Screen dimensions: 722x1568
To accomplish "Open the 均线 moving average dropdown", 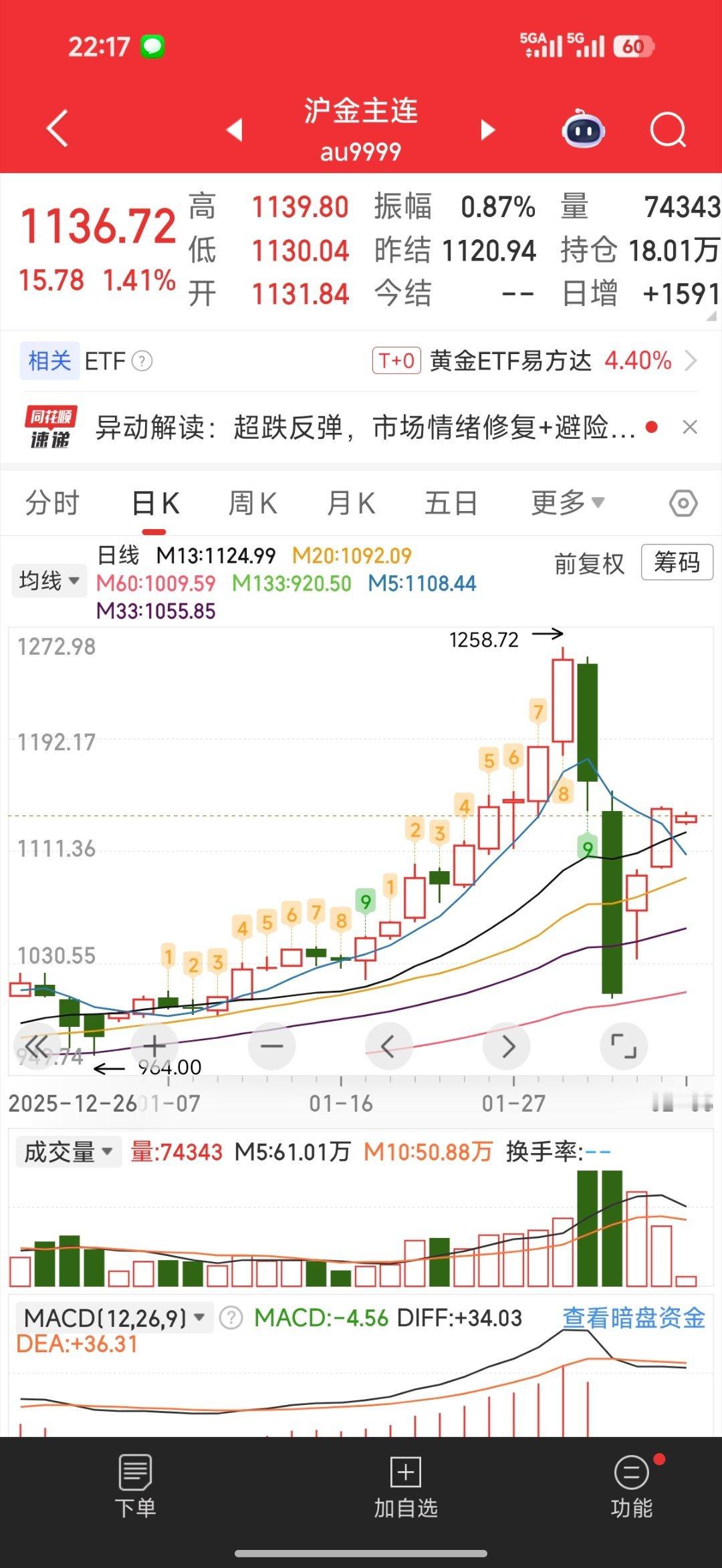I will point(48,580).
